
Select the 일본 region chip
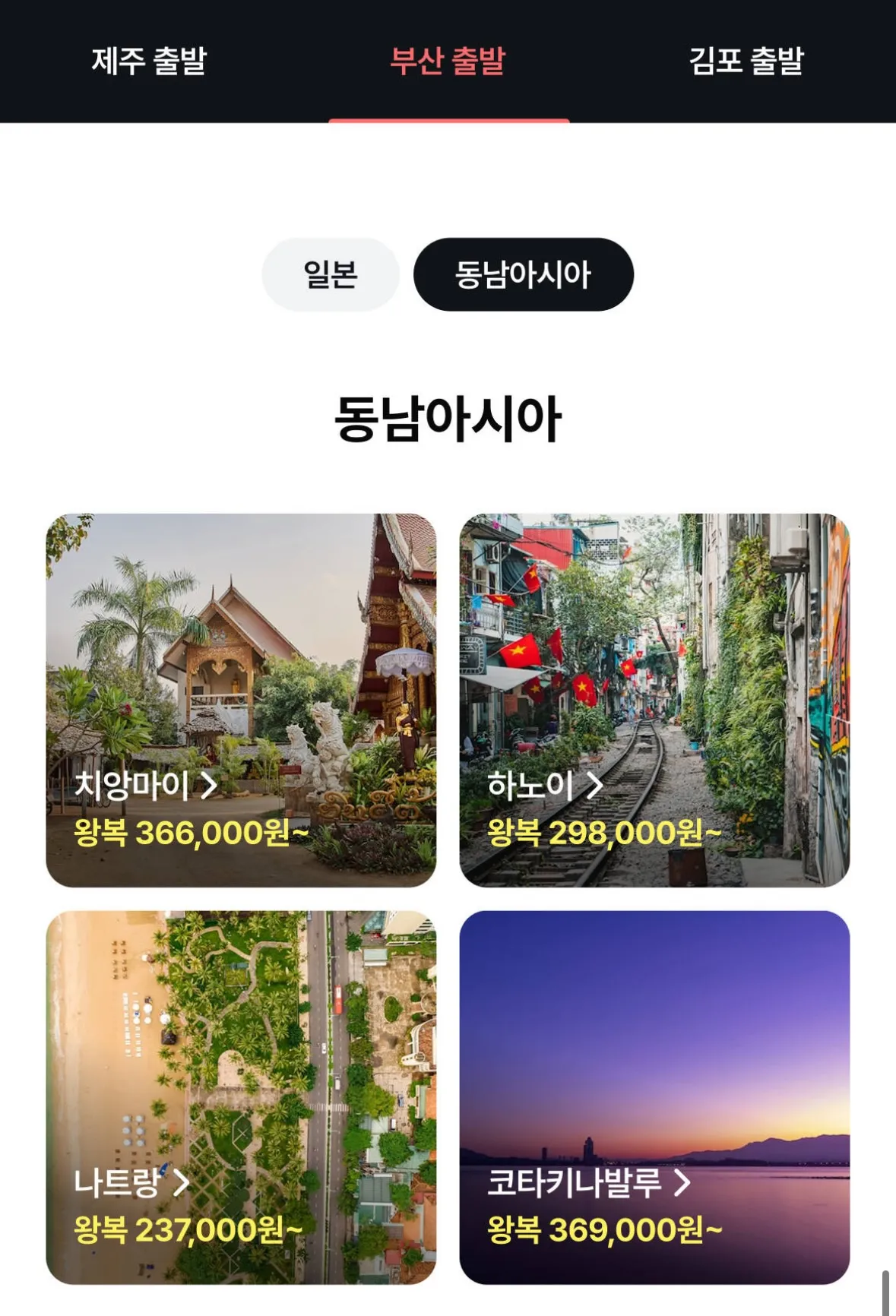coord(331,274)
